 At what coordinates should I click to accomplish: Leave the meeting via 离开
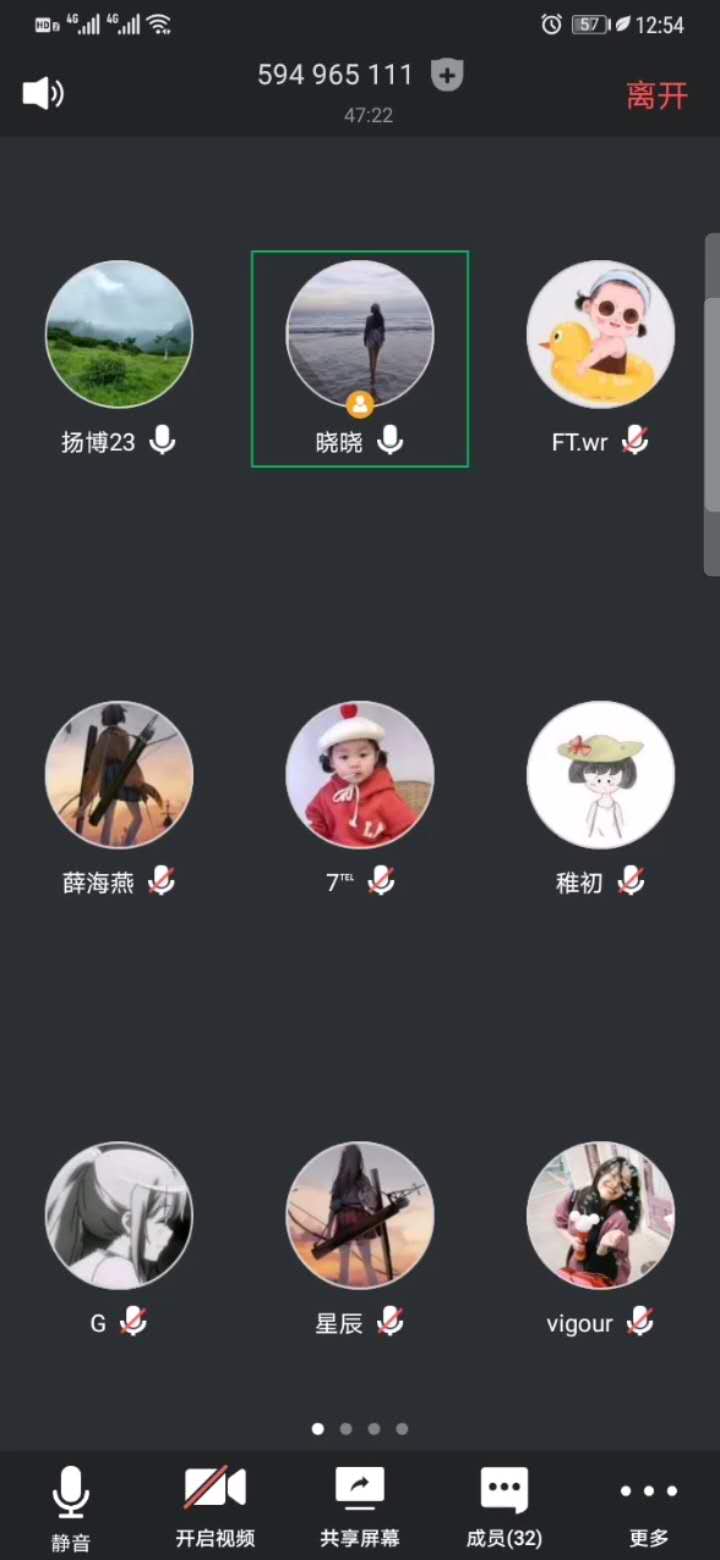pos(657,95)
